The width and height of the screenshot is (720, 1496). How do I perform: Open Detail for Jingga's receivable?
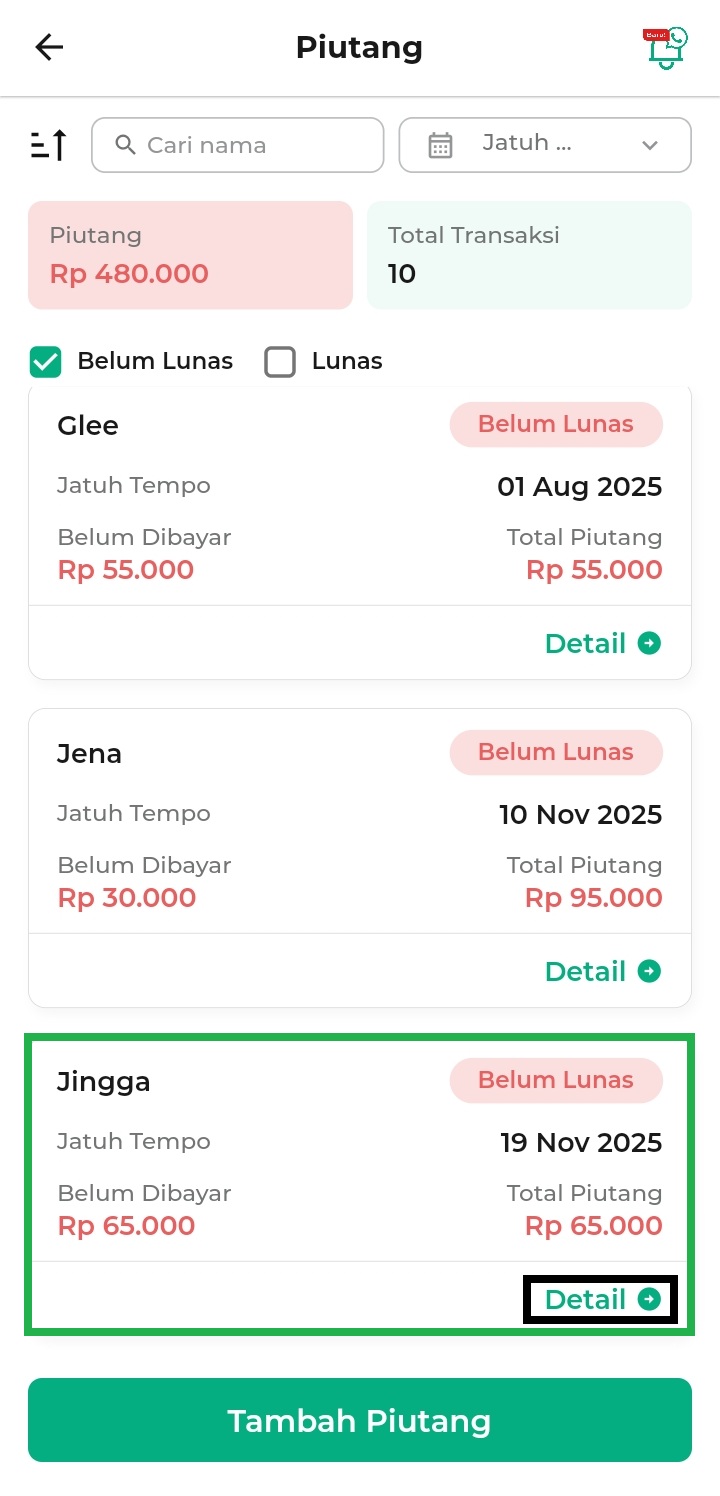pyautogui.click(x=602, y=1299)
